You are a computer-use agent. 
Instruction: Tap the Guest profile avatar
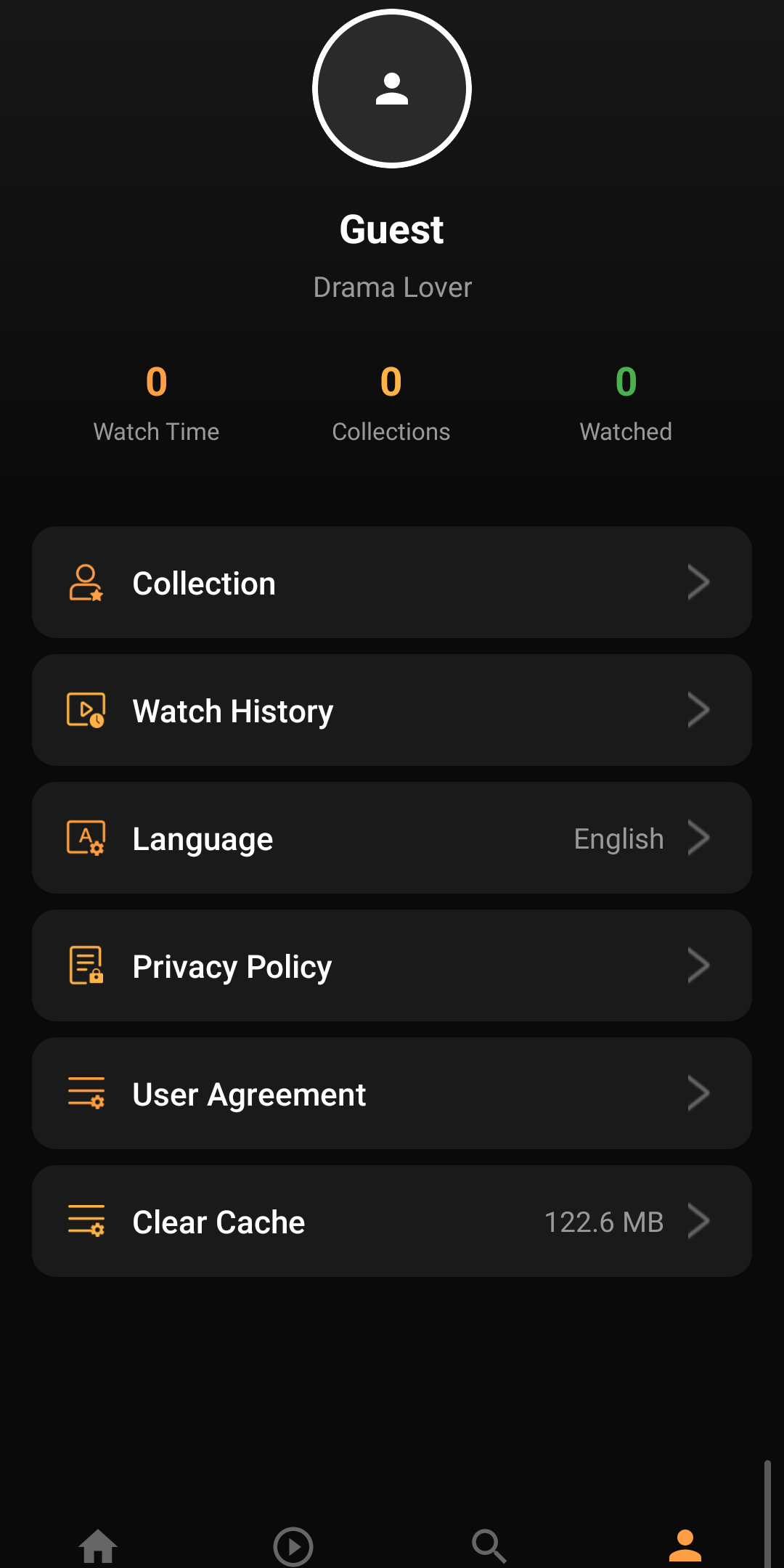392,89
